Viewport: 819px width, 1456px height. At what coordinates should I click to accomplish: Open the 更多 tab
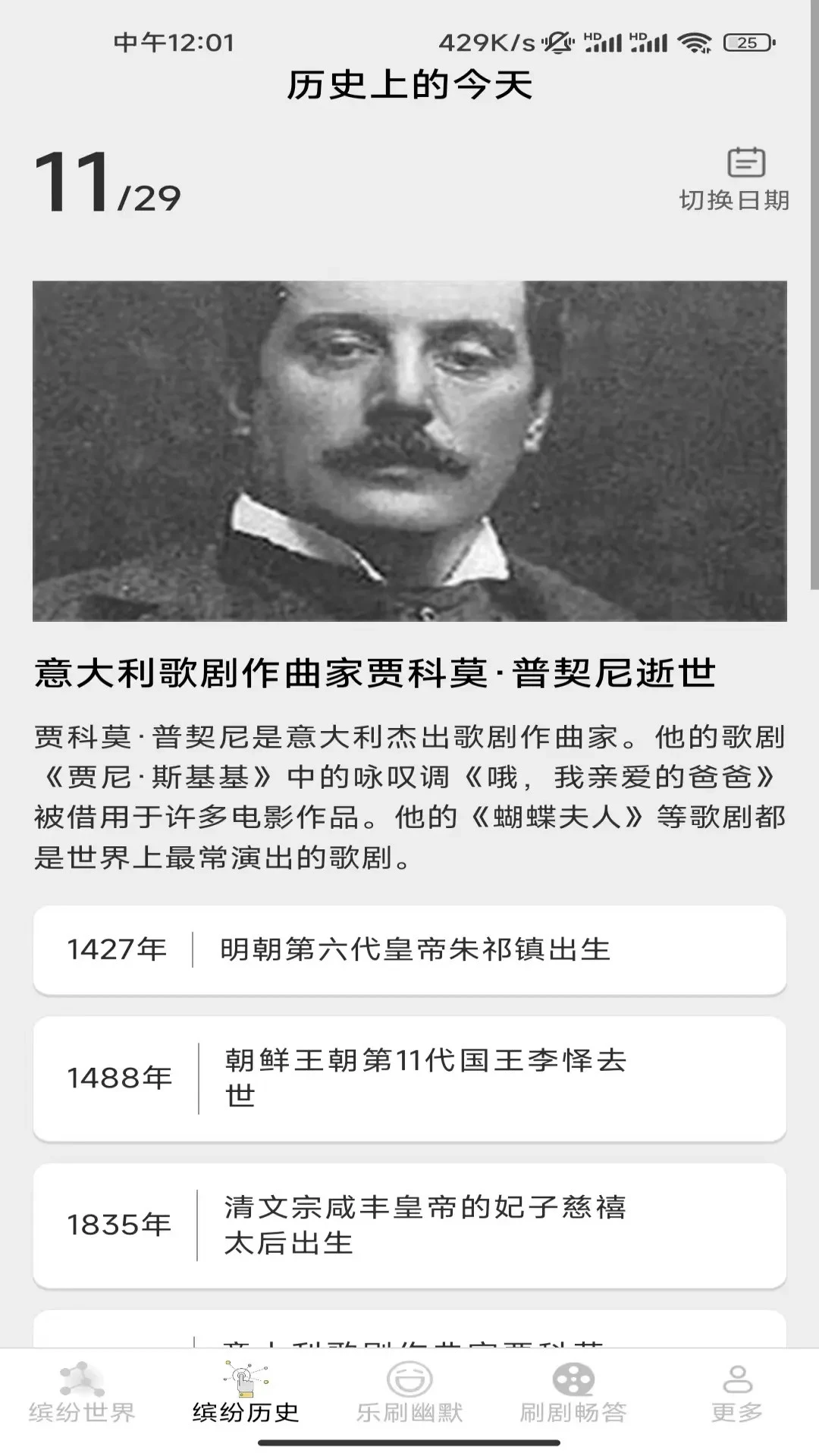pos(737,1394)
